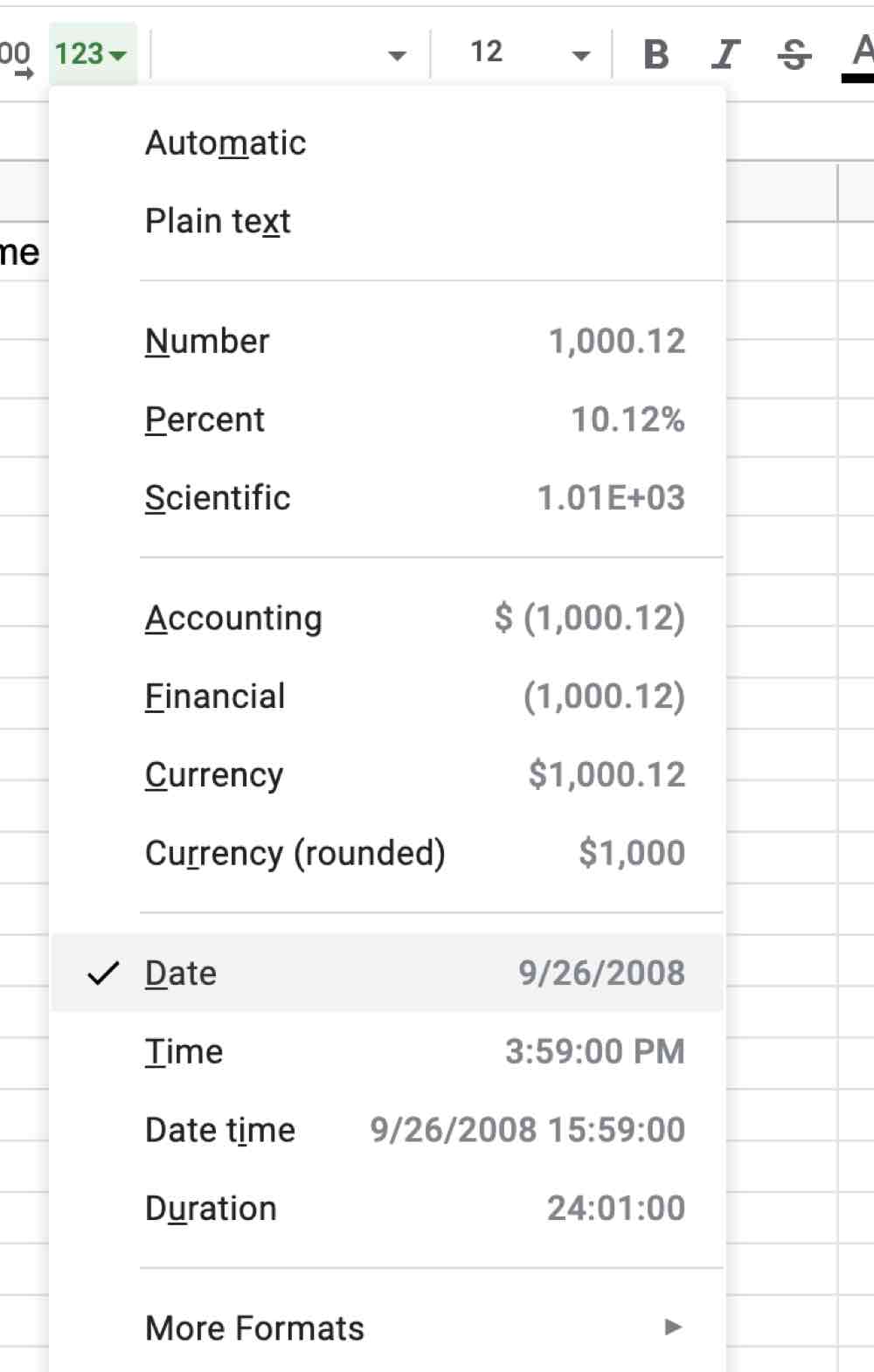Apply the Currency format
The width and height of the screenshot is (874, 1372).
(x=213, y=774)
